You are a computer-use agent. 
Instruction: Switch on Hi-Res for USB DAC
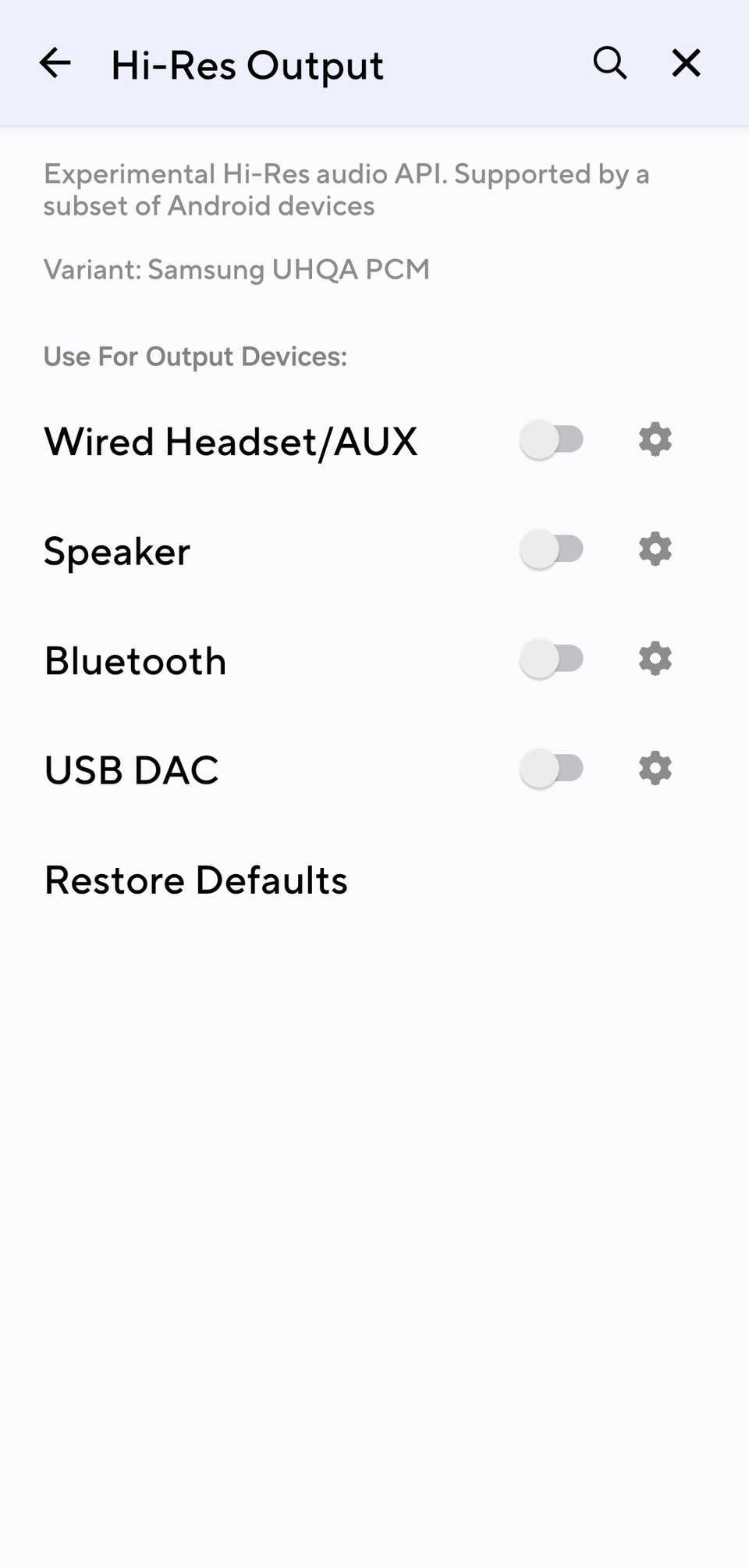coord(552,769)
